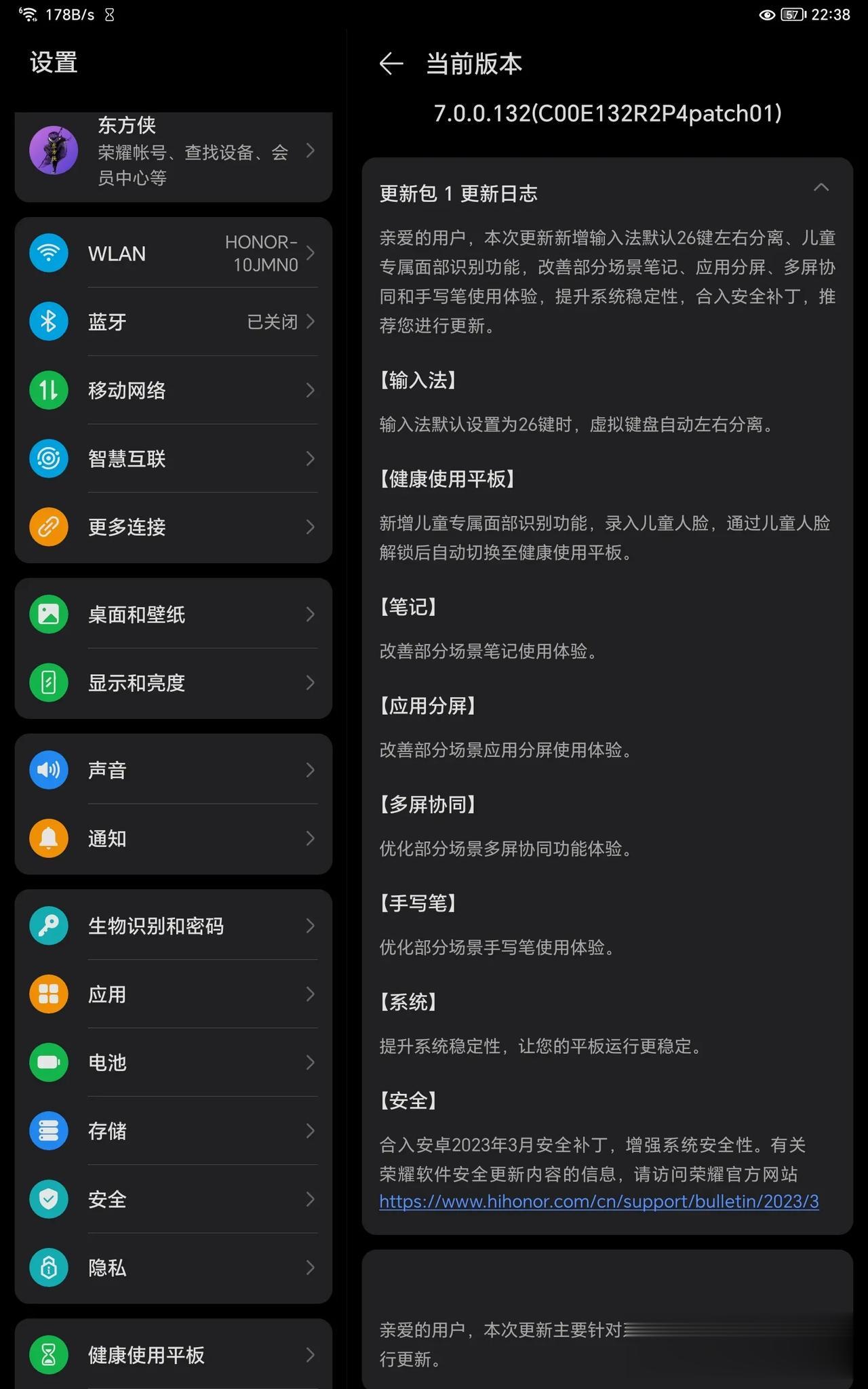Open 电池 settings
The width and height of the screenshot is (868, 1389).
tap(174, 1063)
